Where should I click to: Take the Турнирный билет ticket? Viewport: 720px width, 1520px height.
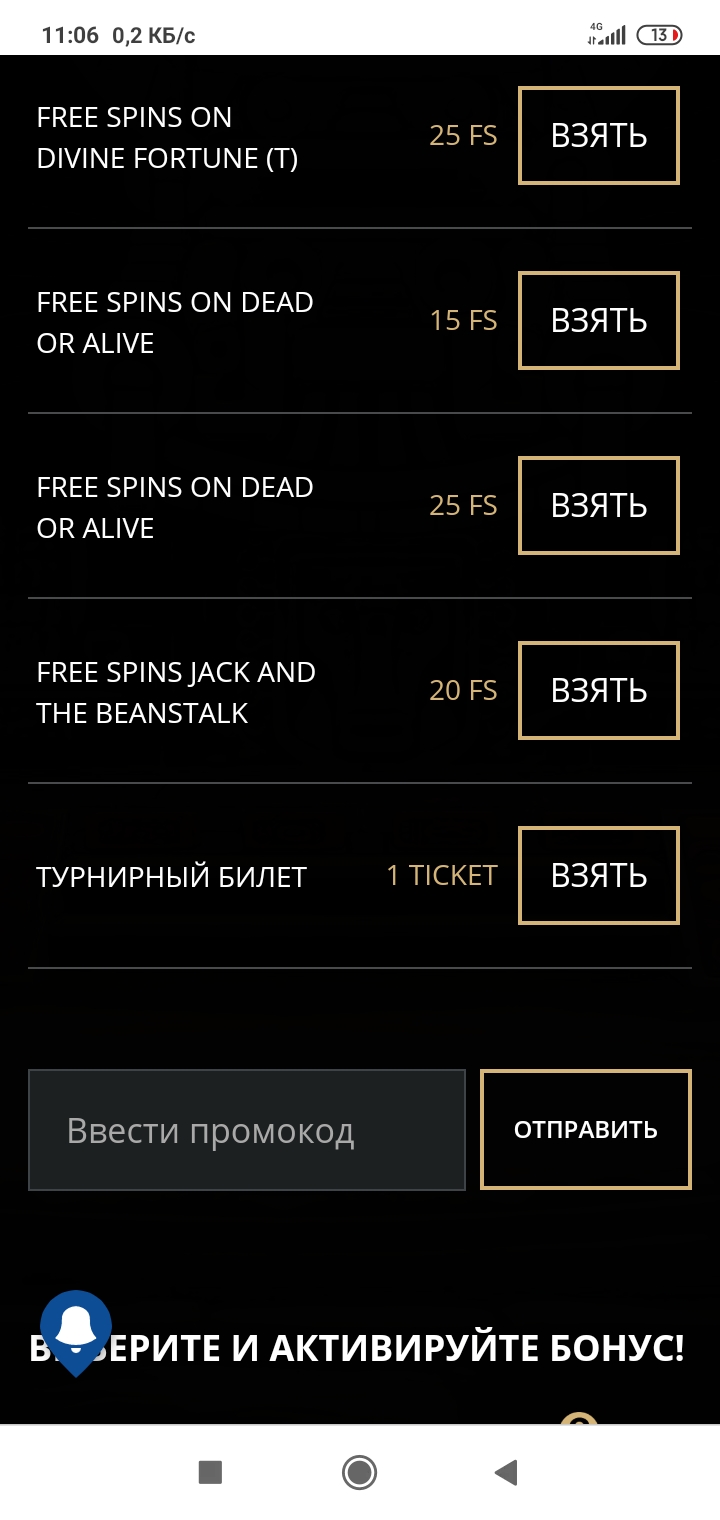599,876
